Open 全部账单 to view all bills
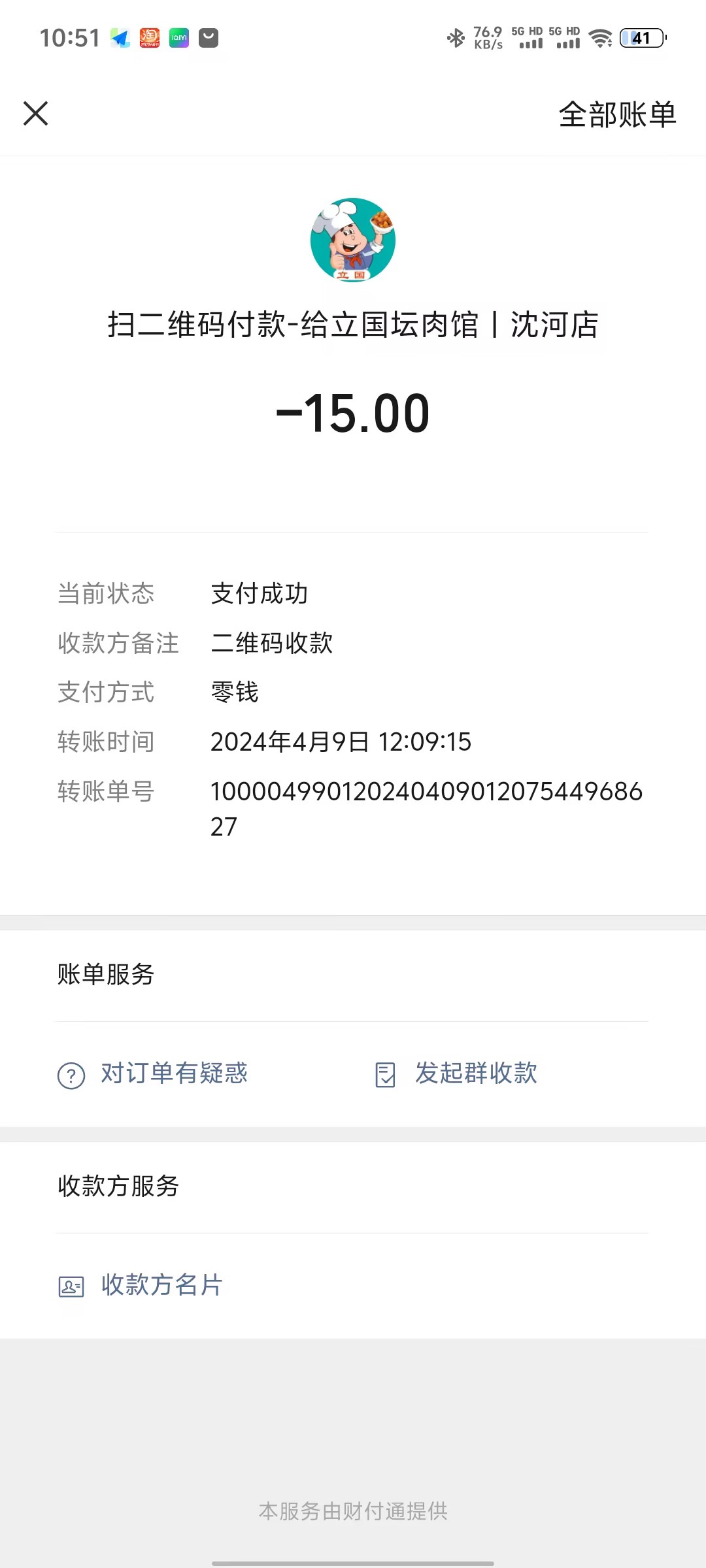The image size is (706, 1568). [616, 115]
